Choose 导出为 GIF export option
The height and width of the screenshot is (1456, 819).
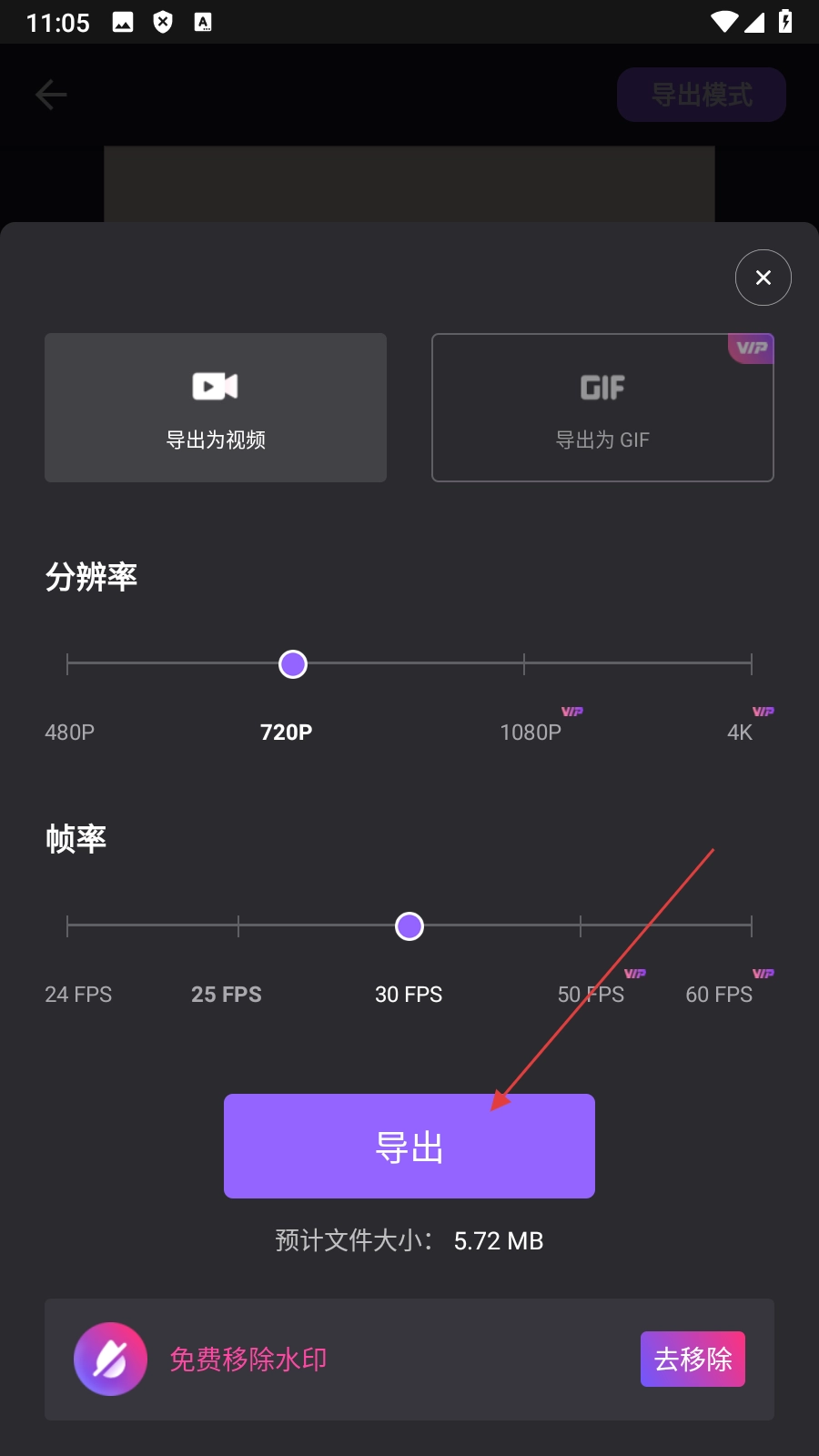tap(602, 408)
